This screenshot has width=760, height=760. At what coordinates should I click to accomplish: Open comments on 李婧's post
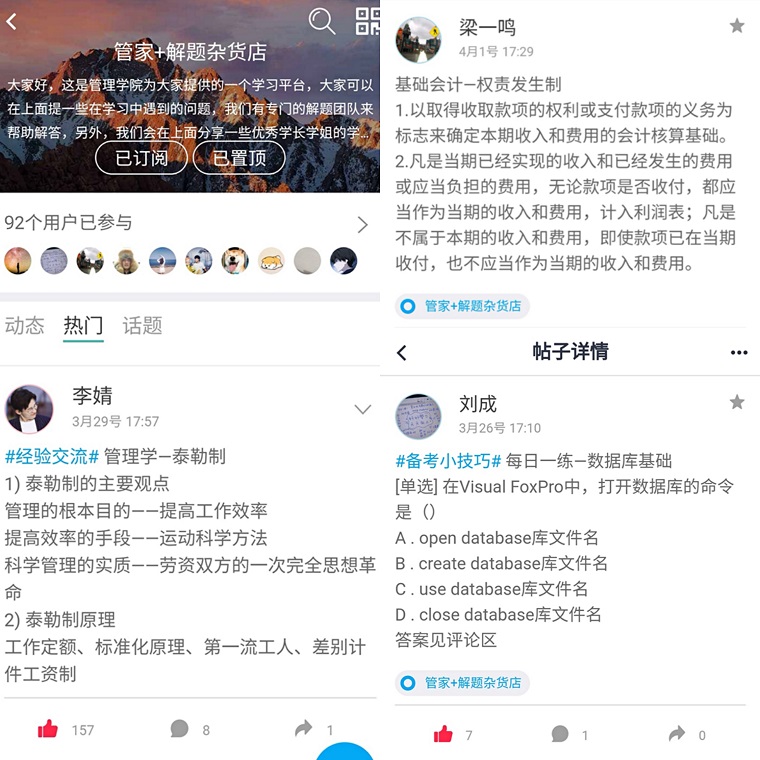click(x=180, y=729)
